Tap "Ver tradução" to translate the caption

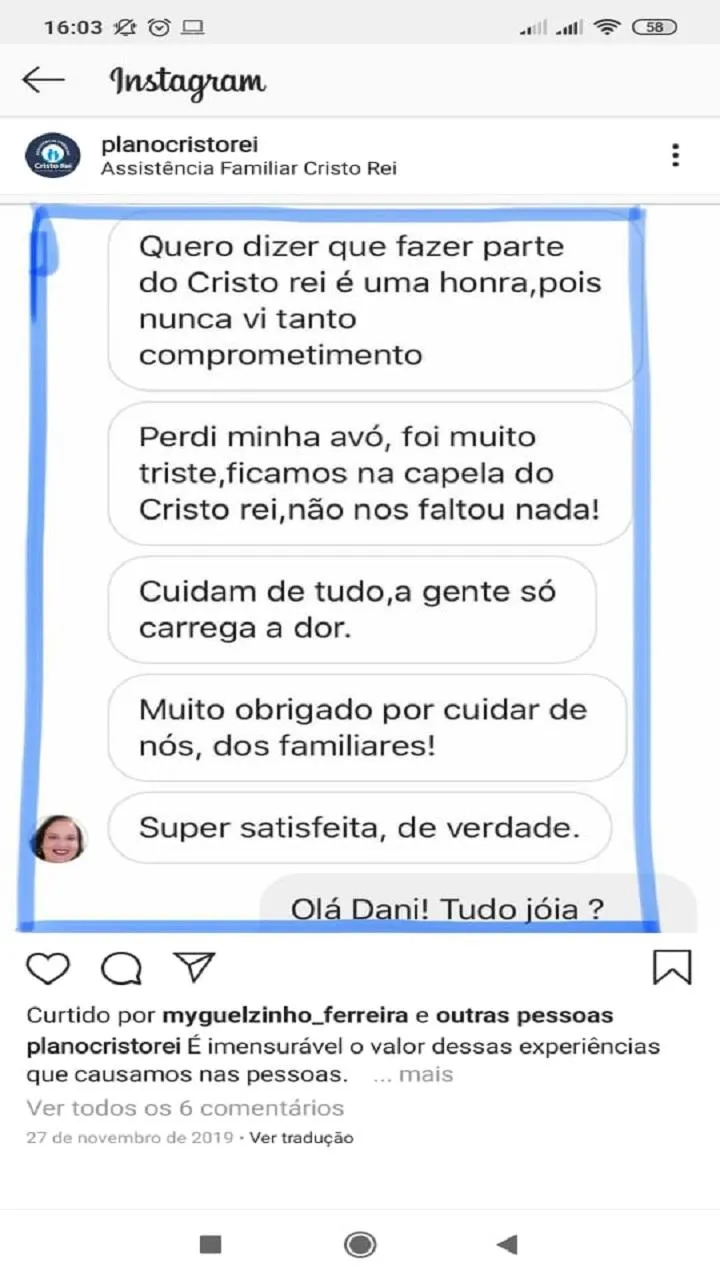[301, 1138]
